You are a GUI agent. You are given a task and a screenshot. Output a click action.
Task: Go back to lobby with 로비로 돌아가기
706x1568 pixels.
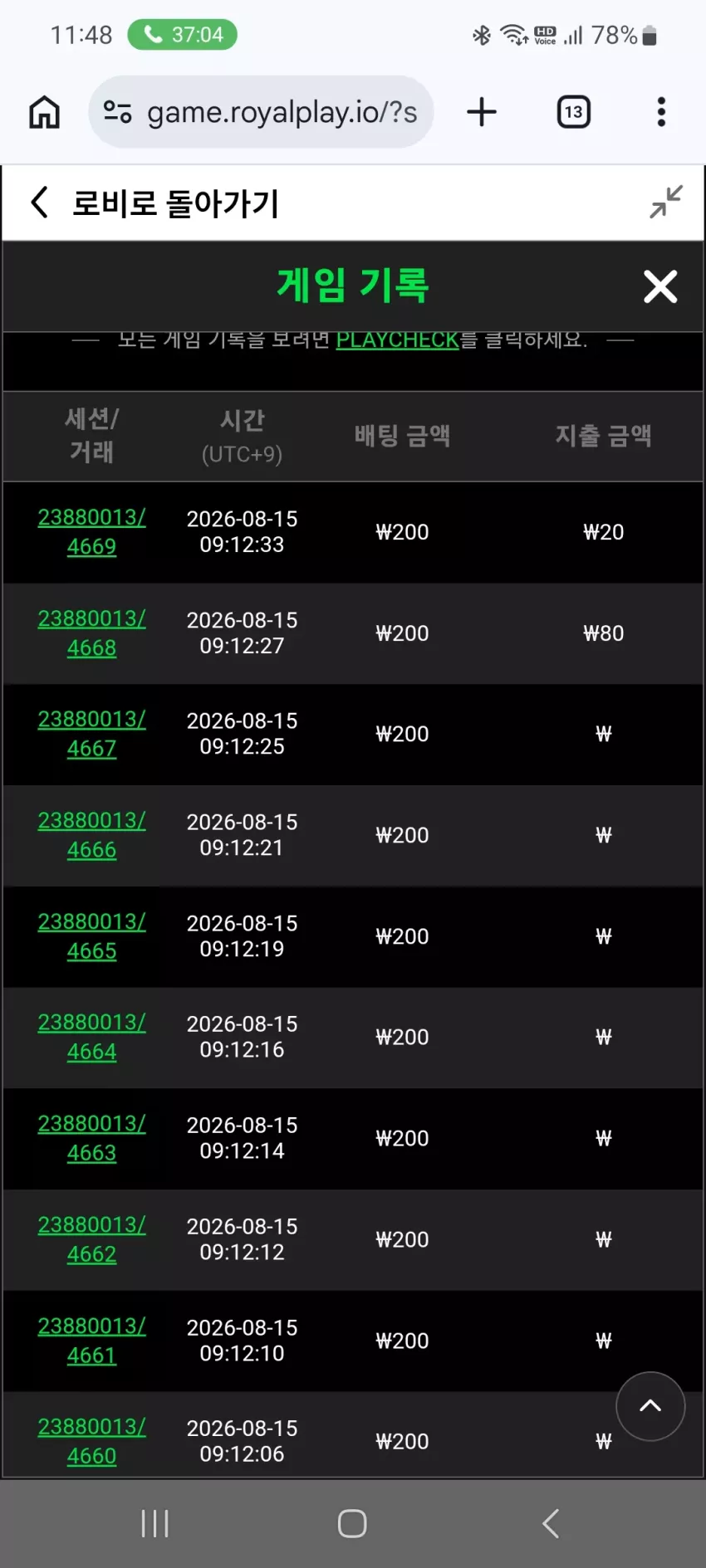pos(155,203)
